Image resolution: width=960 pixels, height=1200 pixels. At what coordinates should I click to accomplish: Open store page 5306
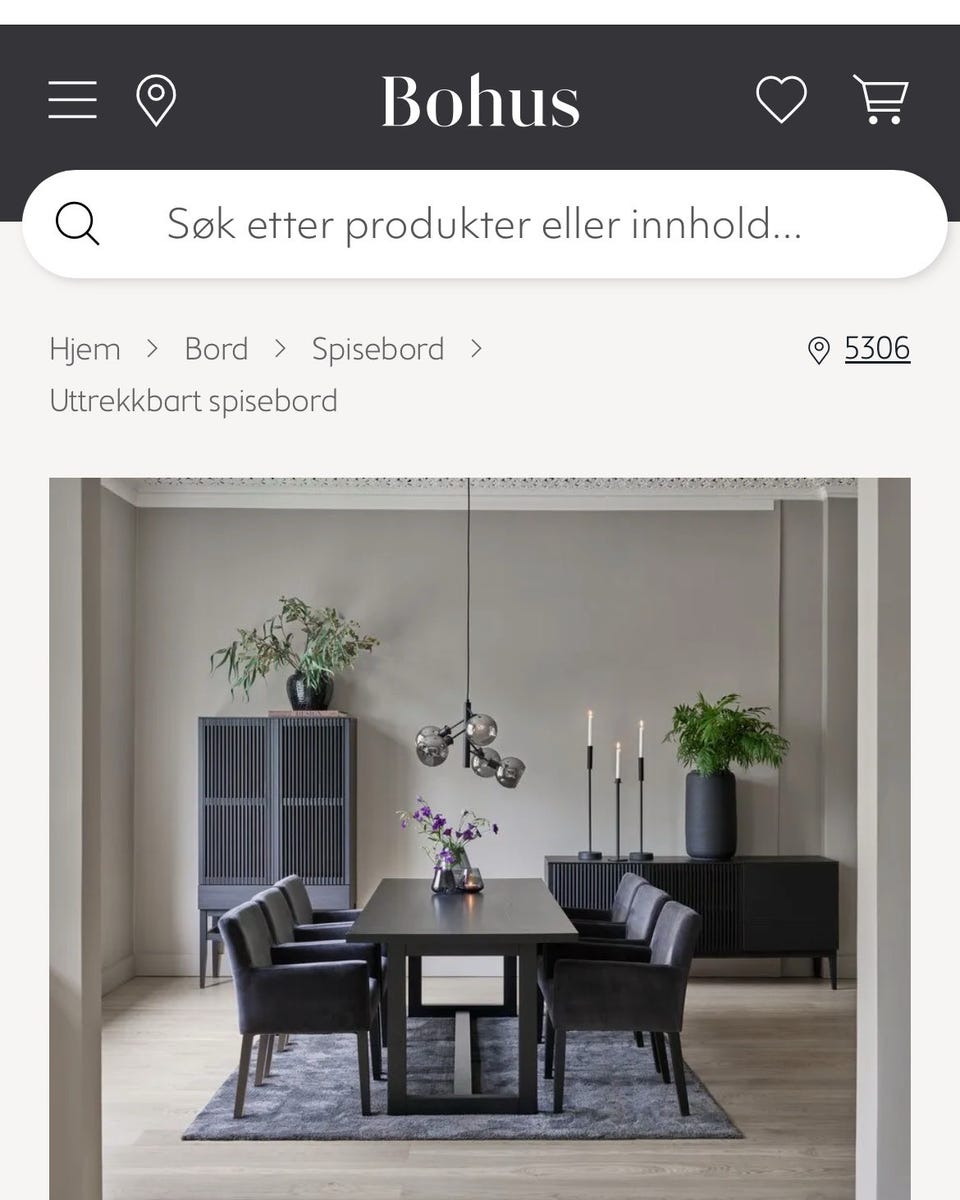pos(876,348)
